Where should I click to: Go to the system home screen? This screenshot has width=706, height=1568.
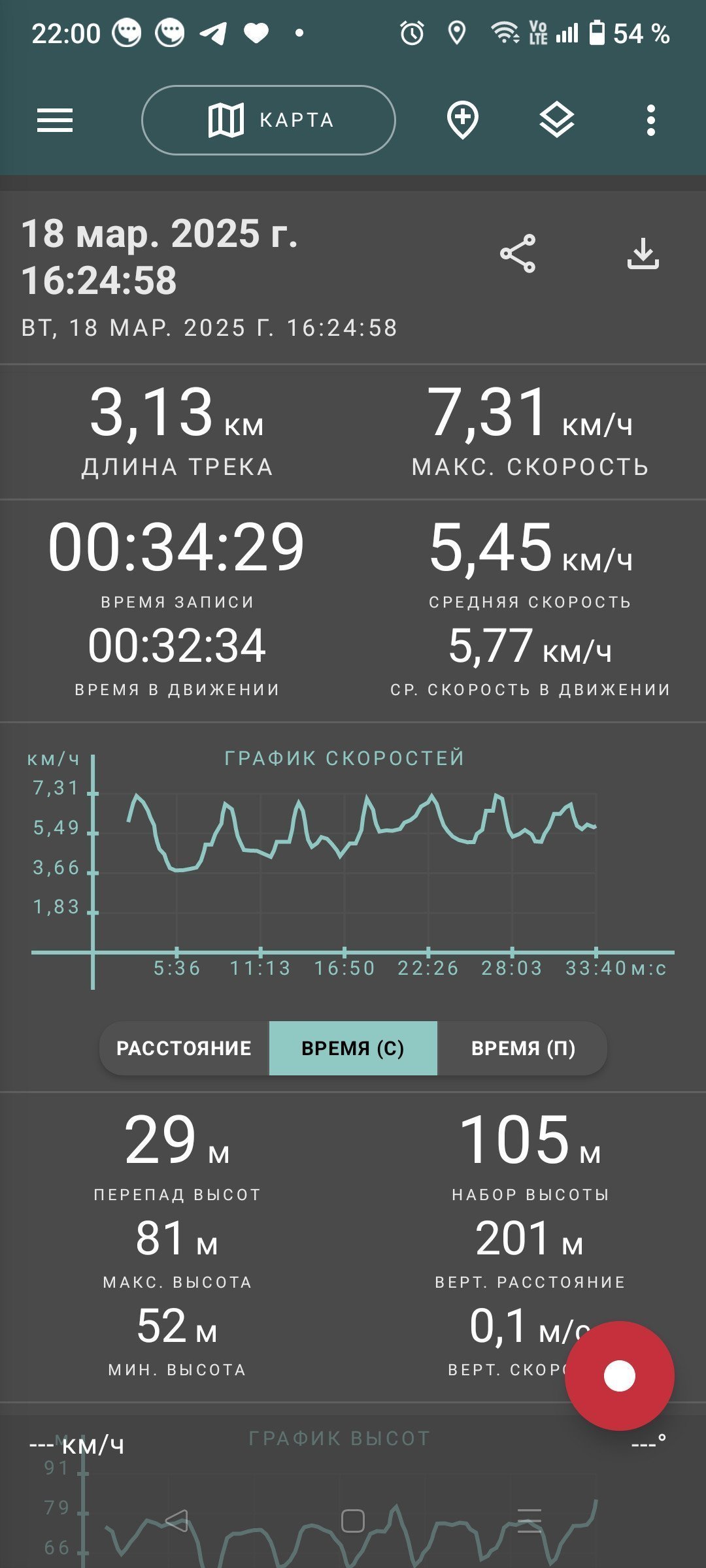(x=353, y=1520)
